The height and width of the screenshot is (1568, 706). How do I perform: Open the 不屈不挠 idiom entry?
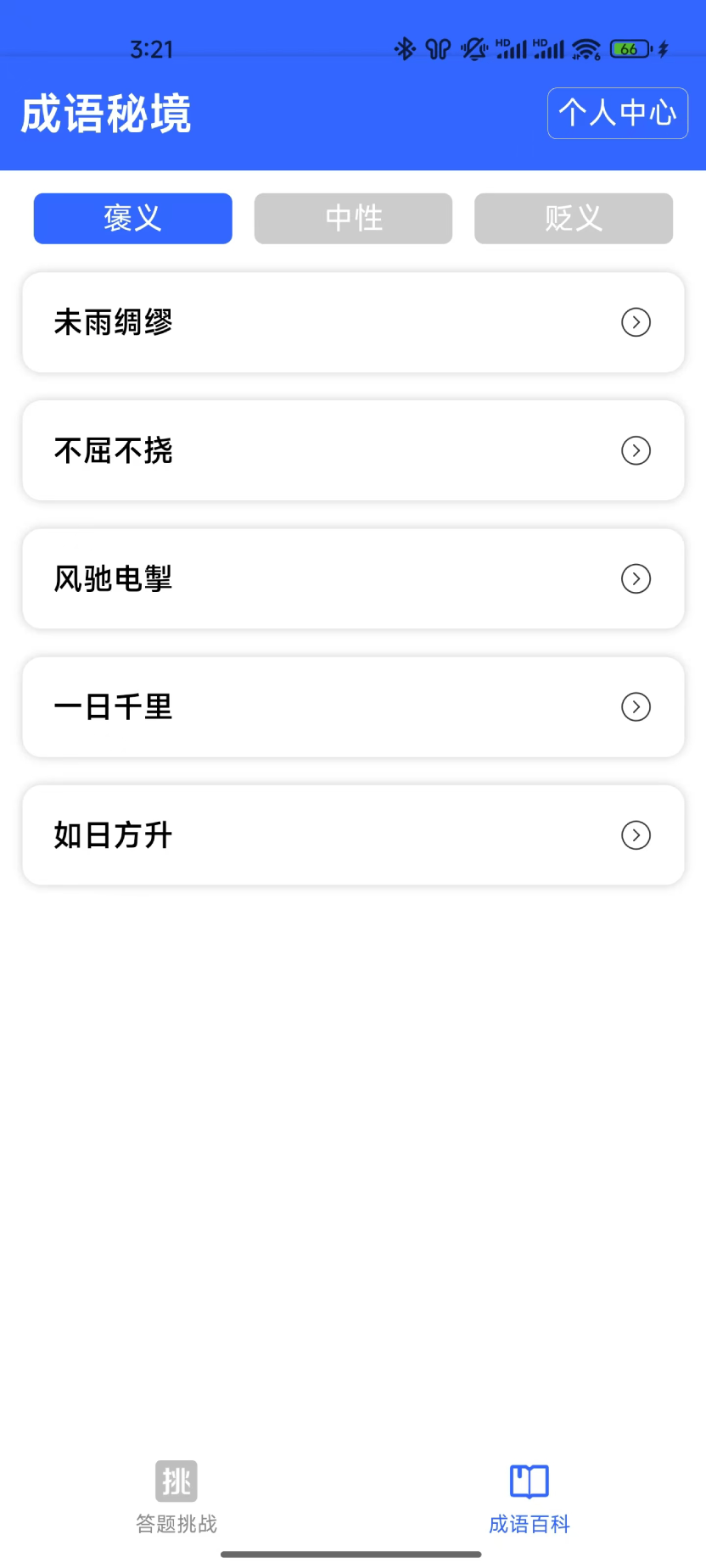[353, 450]
